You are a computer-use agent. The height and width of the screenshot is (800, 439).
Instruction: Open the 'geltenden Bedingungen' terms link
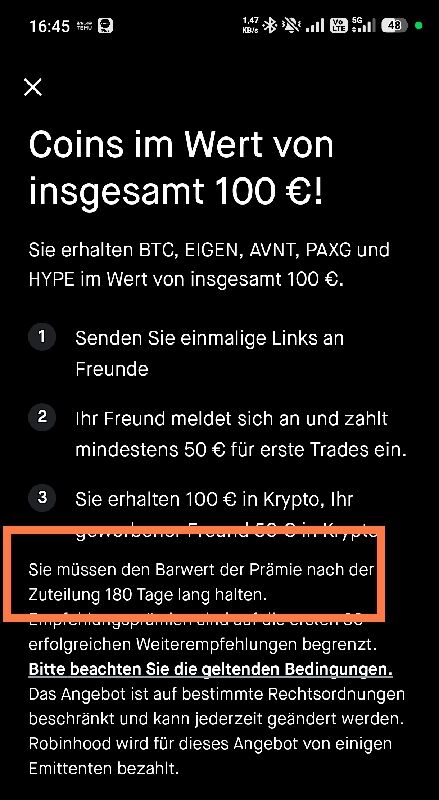(210, 669)
